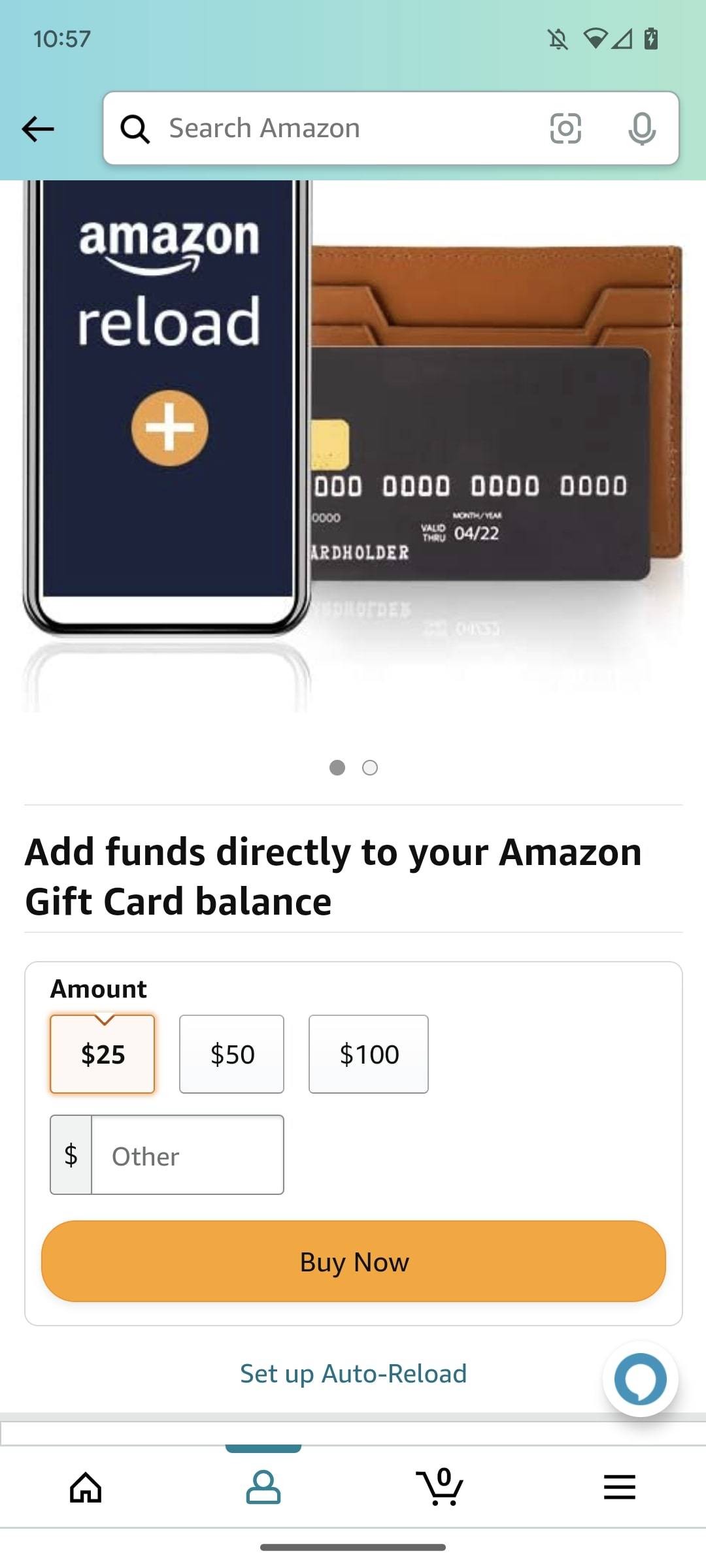
Task: Tap the Search Amazon field
Action: tap(327, 128)
